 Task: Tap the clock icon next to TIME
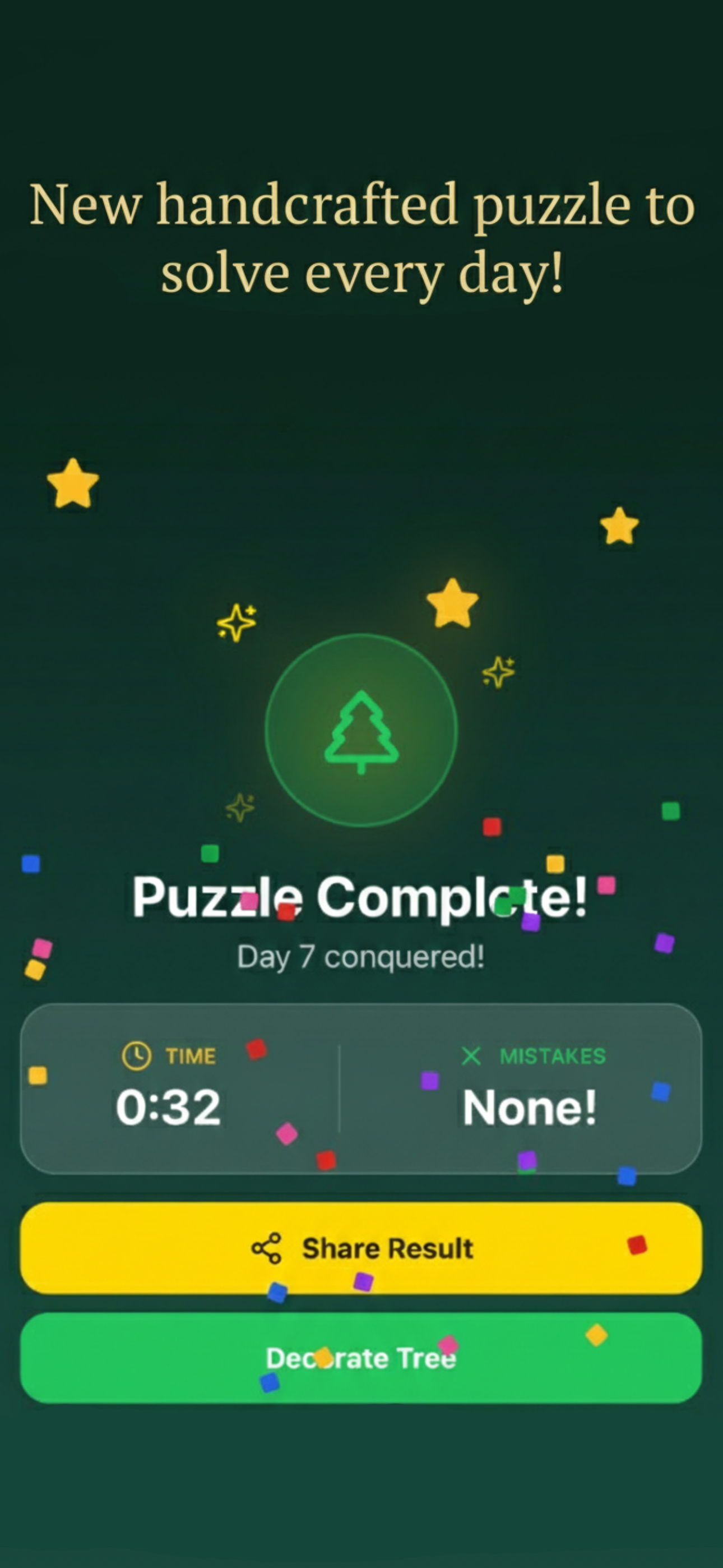[x=135, y=1056]
